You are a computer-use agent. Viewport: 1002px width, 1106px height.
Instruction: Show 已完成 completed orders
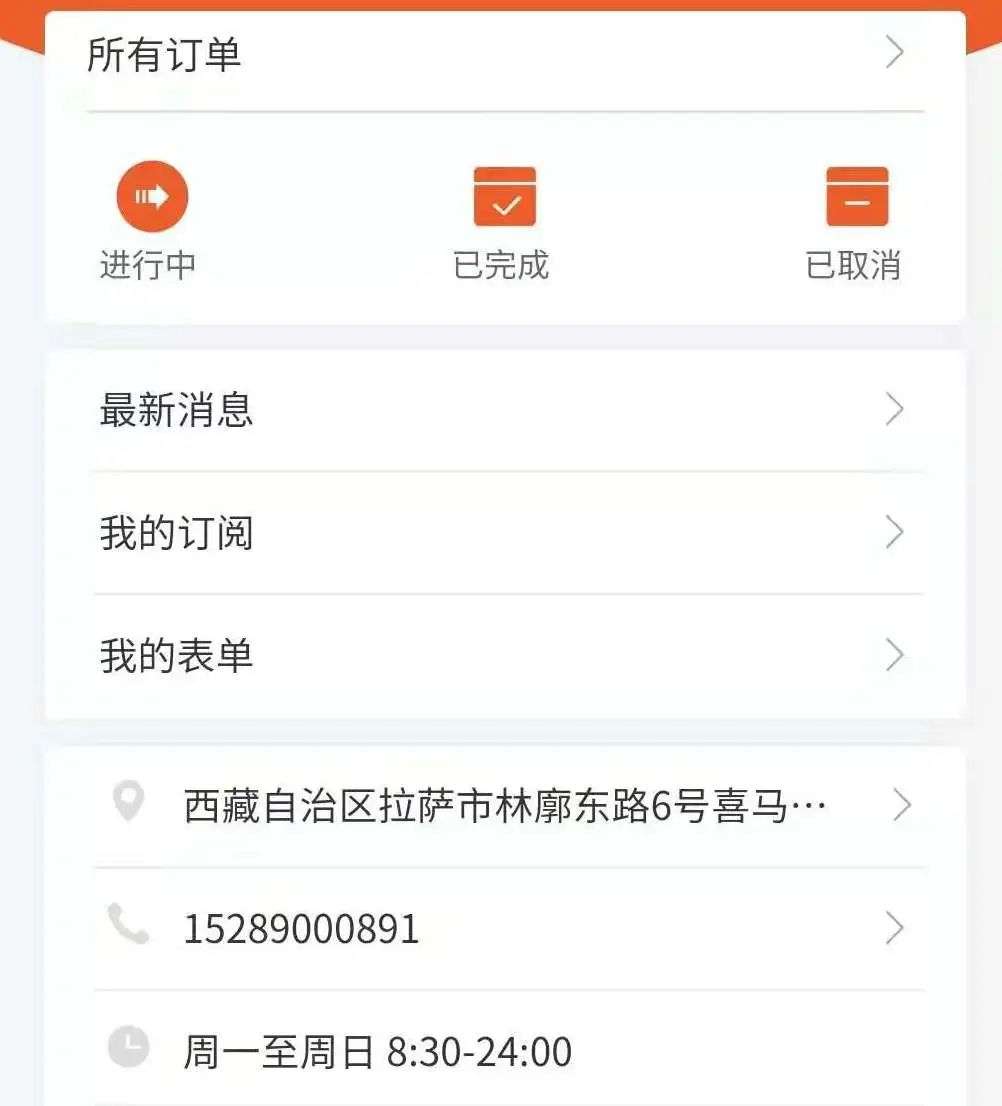tap(503, 220)
